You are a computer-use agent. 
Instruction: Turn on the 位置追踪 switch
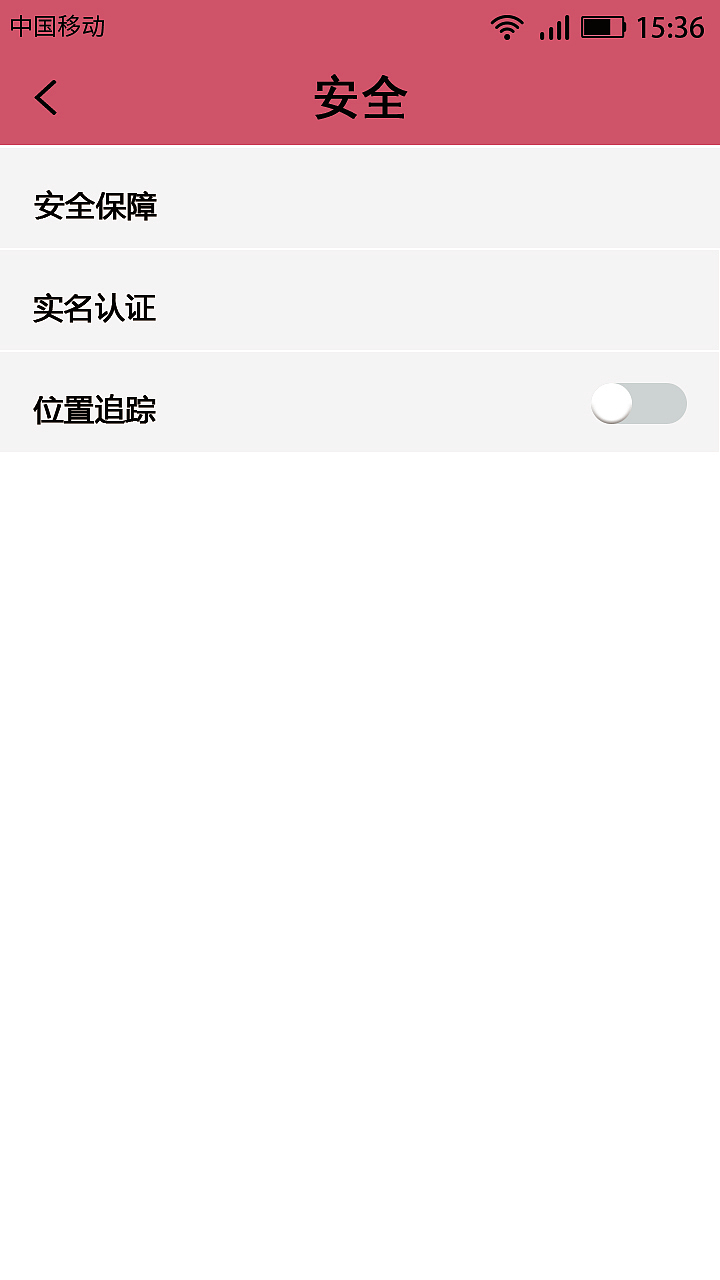tap(638, 404)
